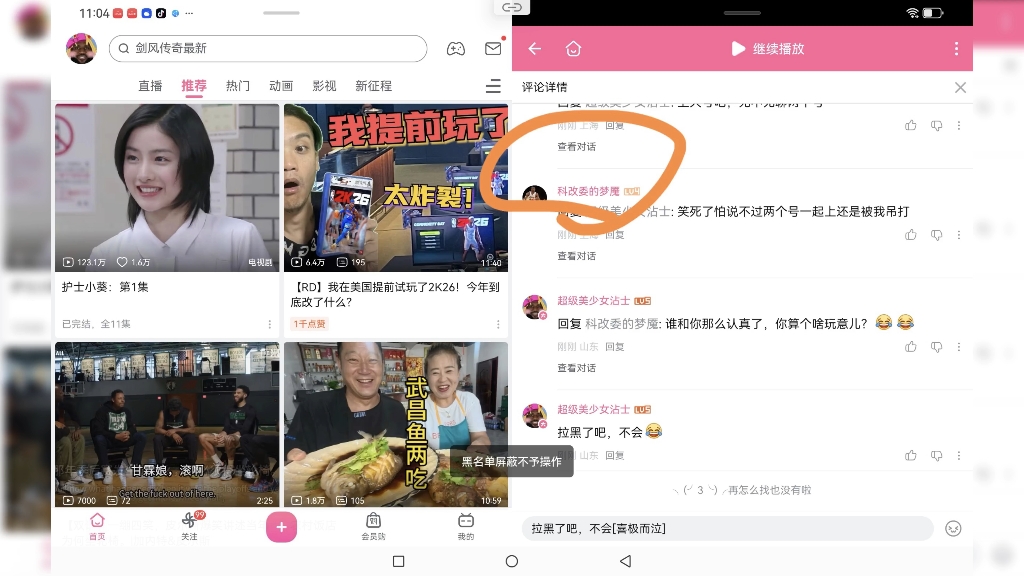Open the messages envelope icon
Image resolution: width=1024 pixels, height=576 pixels.
pyautogui.click(x=493, y=48)
